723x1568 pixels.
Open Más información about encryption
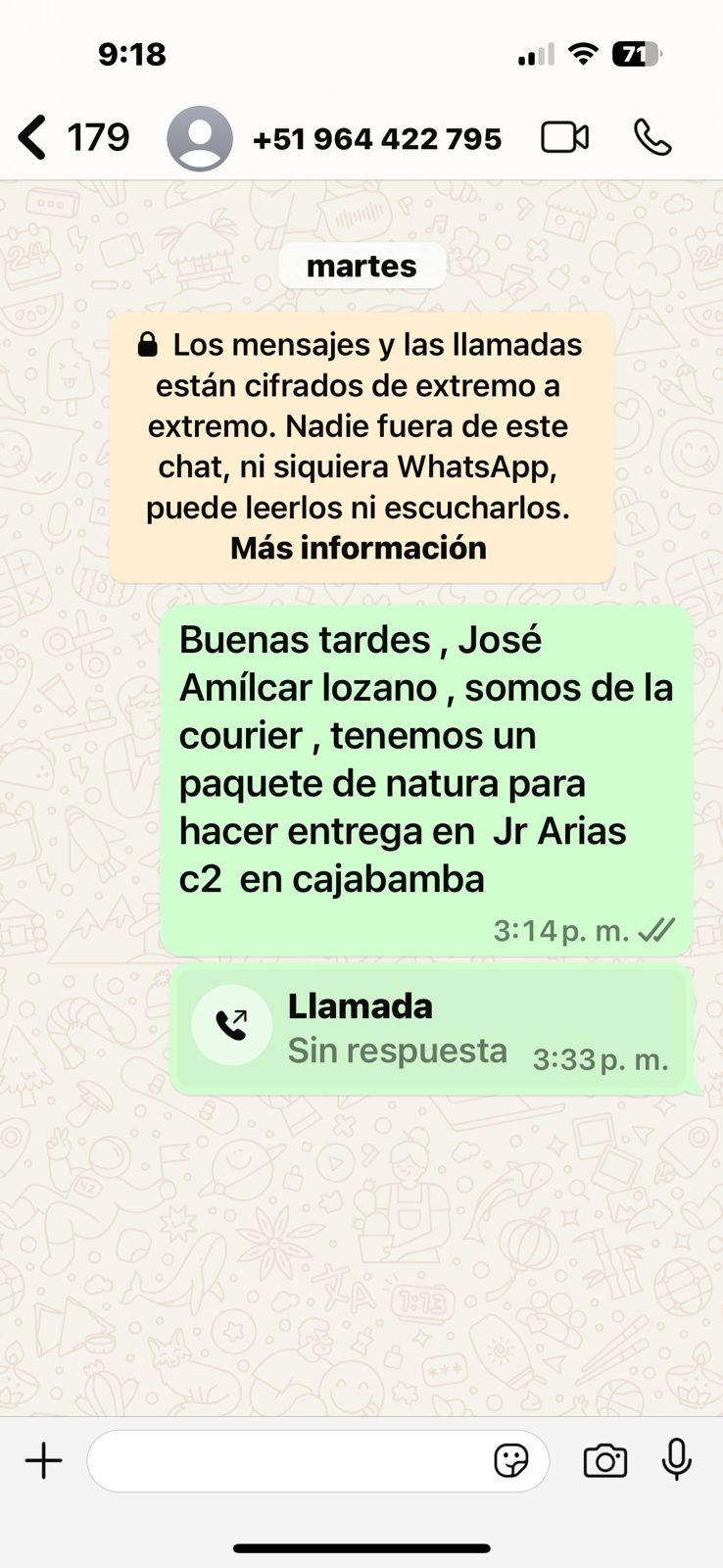[359, 548]
